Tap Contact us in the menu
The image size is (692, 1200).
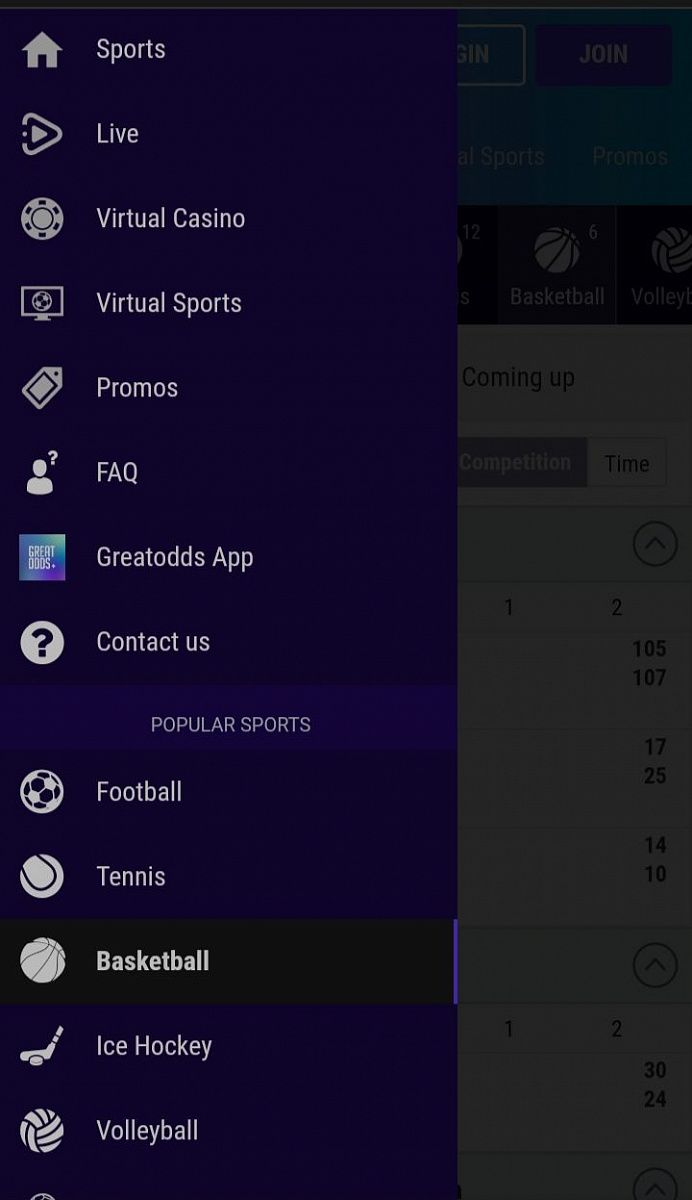(153, 642)
